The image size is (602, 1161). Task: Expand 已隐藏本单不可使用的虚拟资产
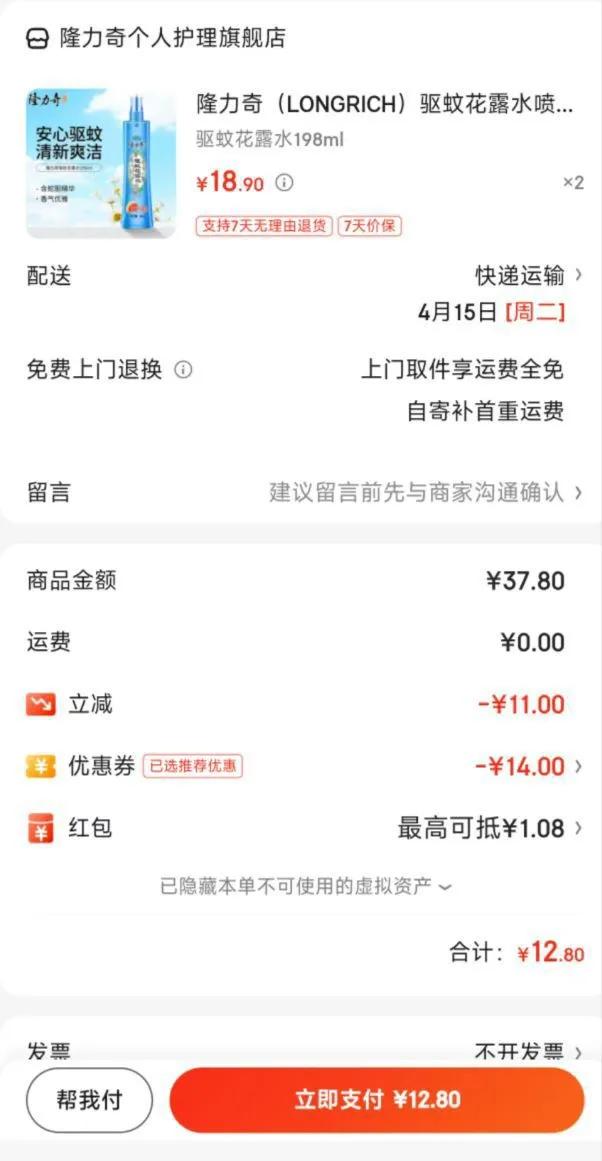pyautogui.click(x=305, y=886)
